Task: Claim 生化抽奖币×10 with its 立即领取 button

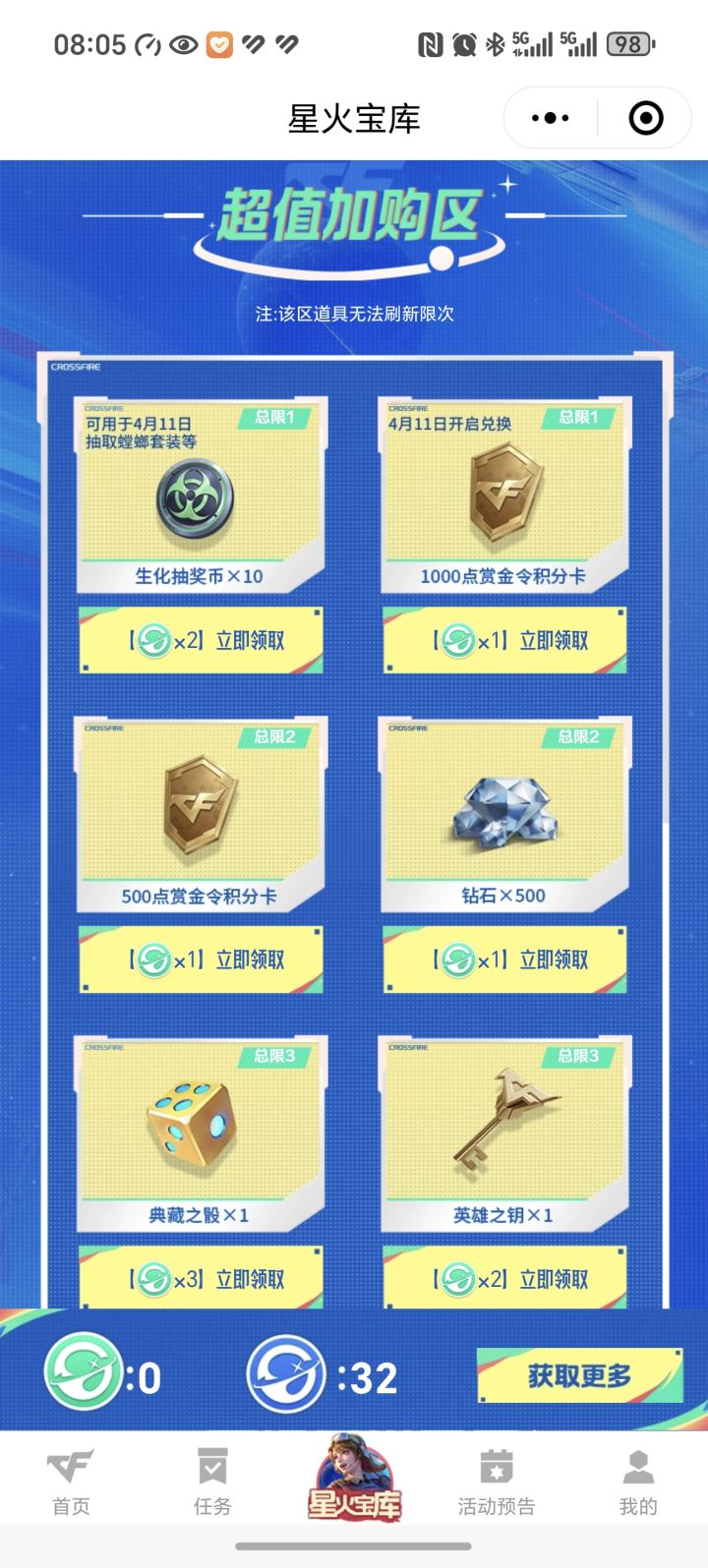Action: (x=201, y=640)
